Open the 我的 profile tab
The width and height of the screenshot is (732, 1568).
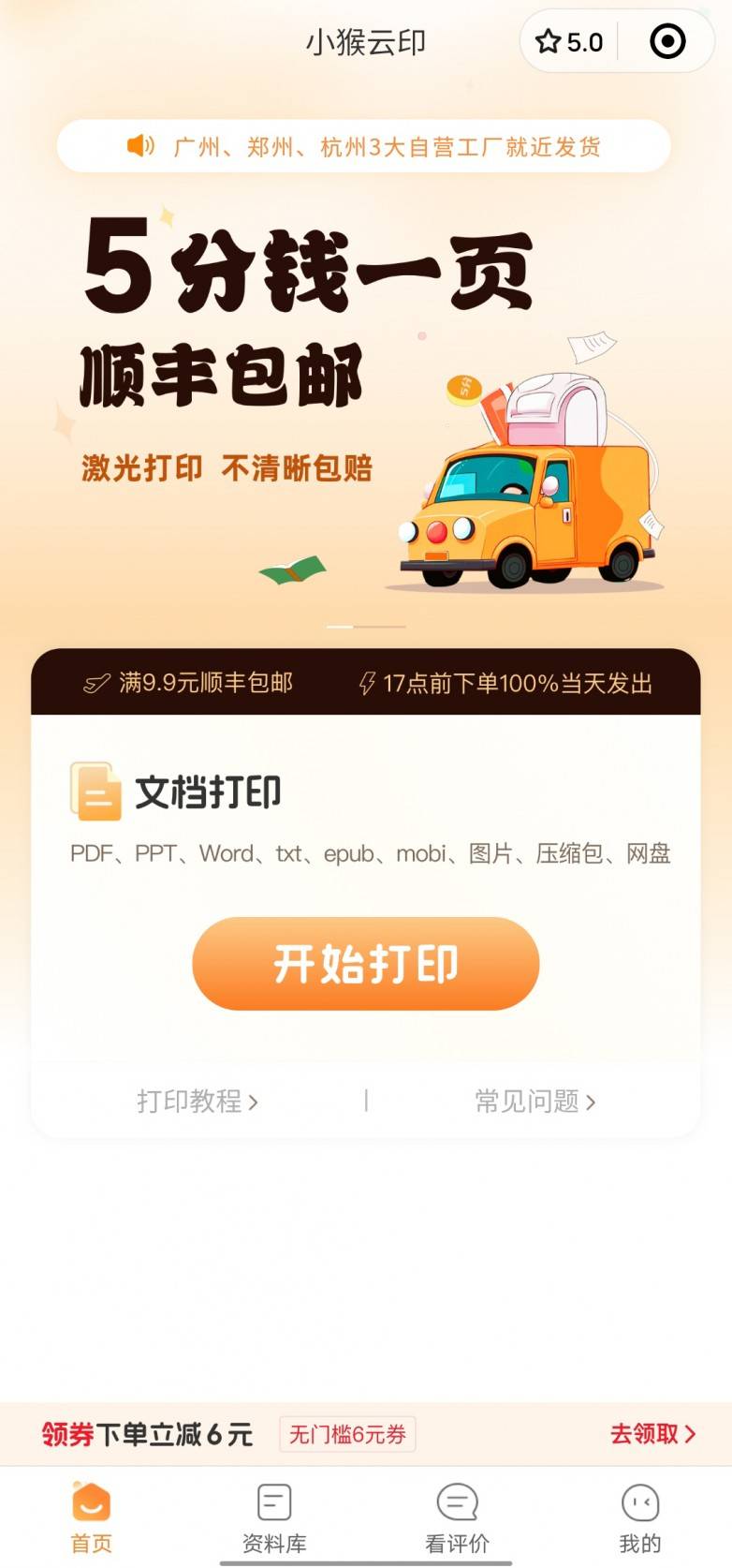[x=640, y=1517]
